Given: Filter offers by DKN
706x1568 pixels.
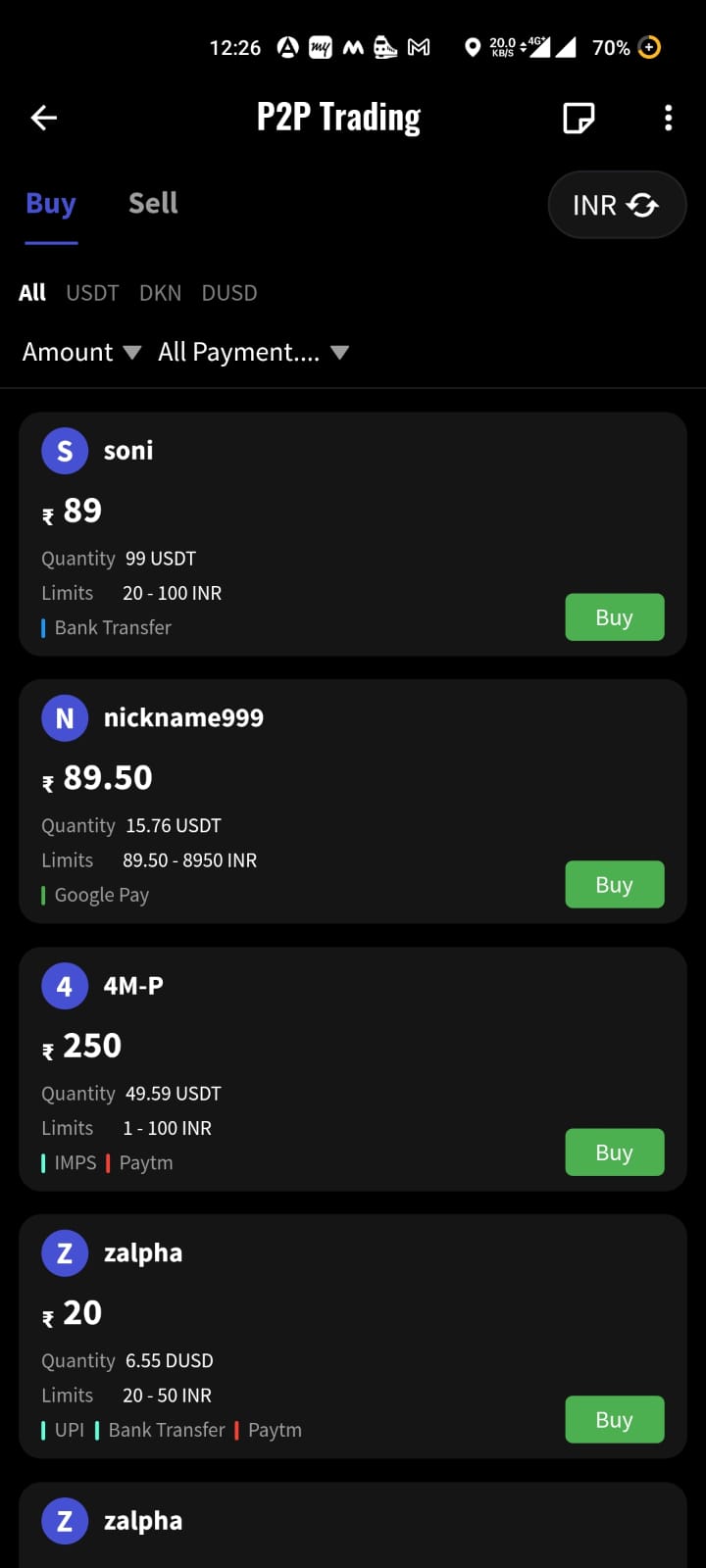Looking at the screenshot, I should 160,293.
